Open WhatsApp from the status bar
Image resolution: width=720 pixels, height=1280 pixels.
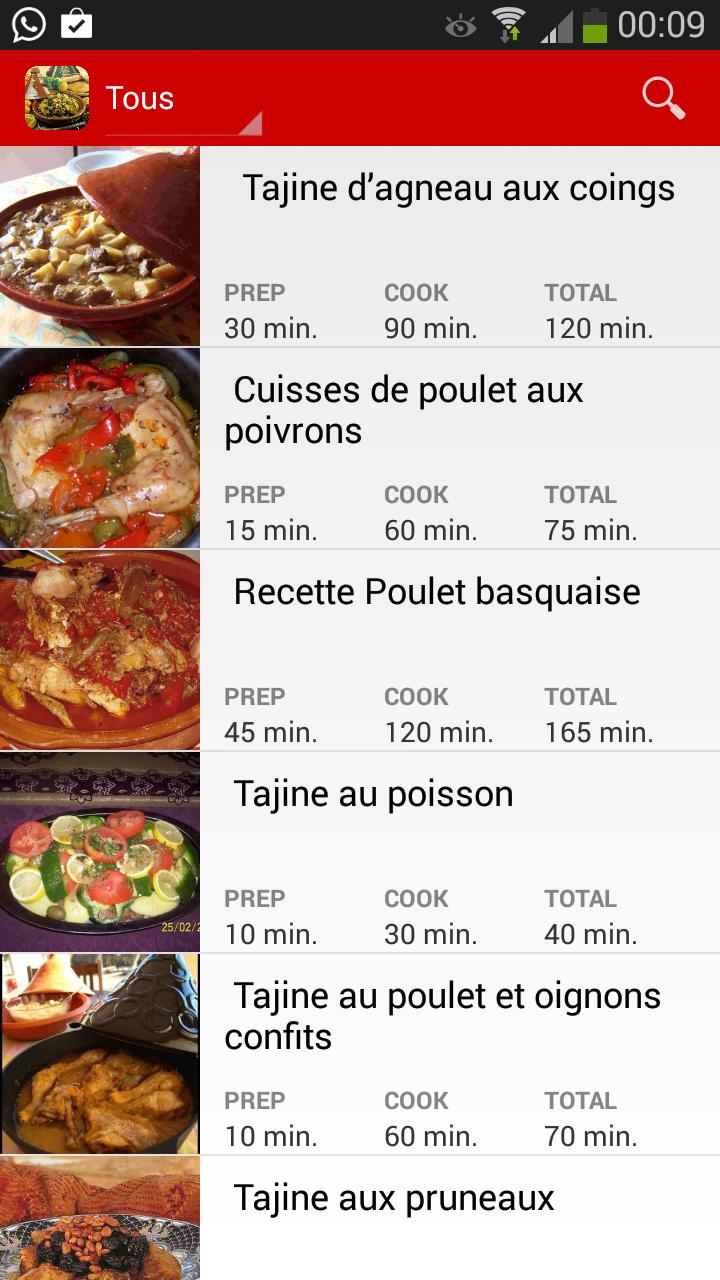pyautogui.click(x=27, y=25)
